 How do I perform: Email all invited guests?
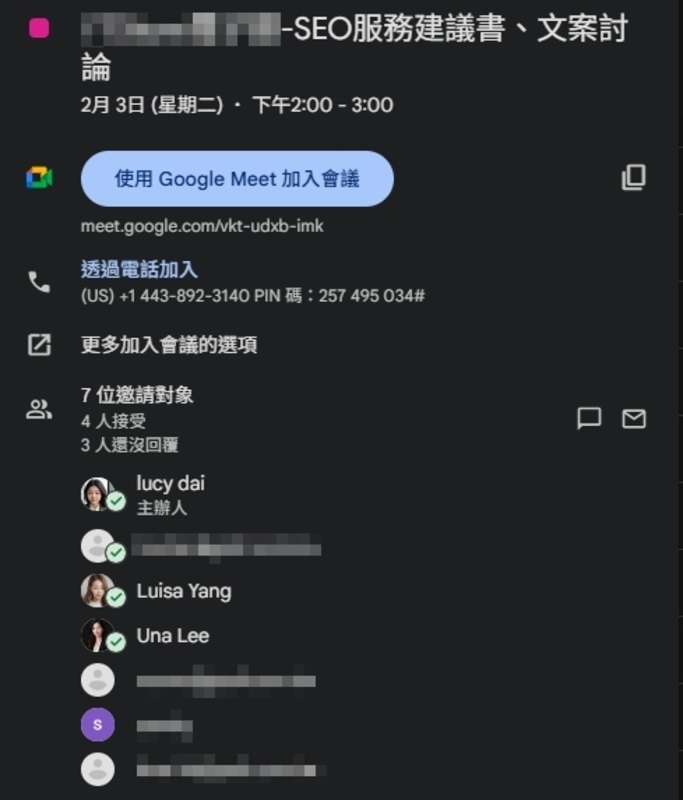click(634, 418)
